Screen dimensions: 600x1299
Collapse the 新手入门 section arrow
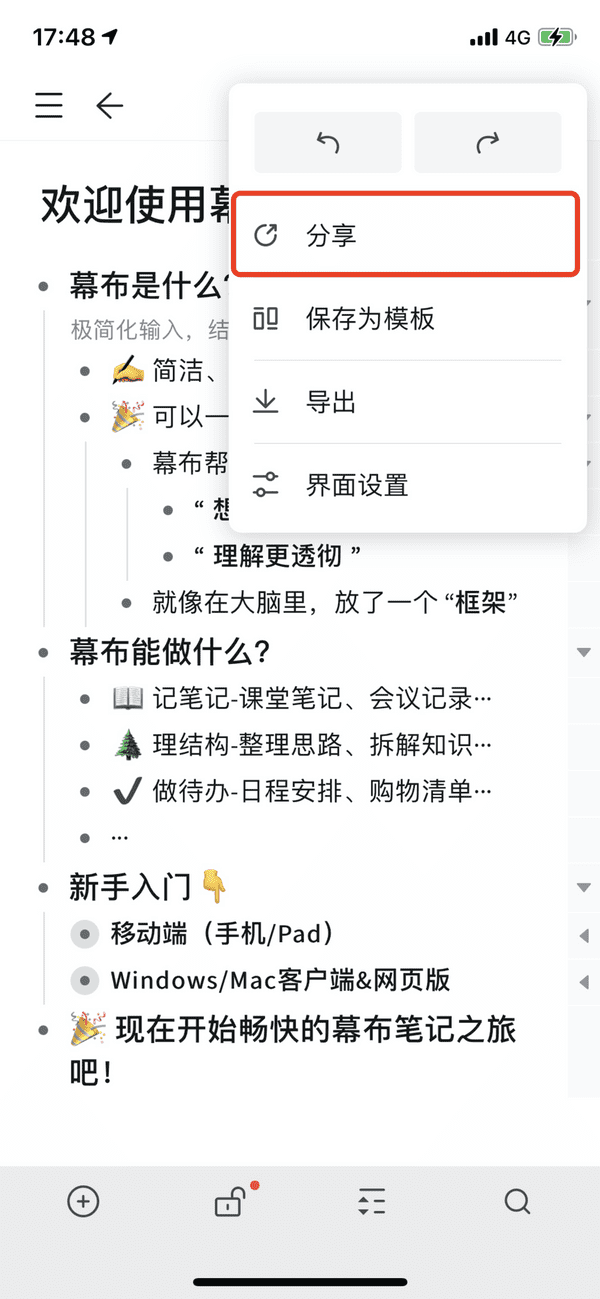[x=585, y=888]
